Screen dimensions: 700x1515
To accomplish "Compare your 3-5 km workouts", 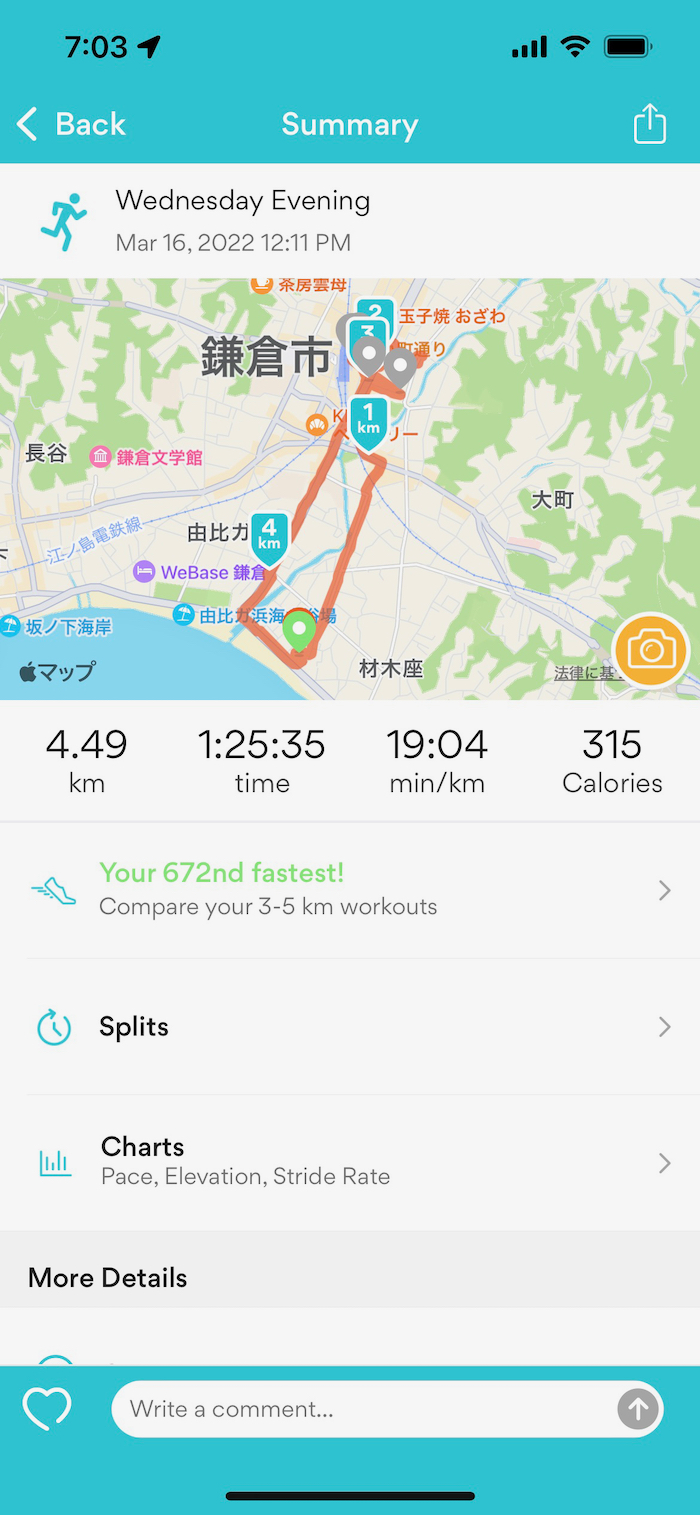I will [350, 890].
